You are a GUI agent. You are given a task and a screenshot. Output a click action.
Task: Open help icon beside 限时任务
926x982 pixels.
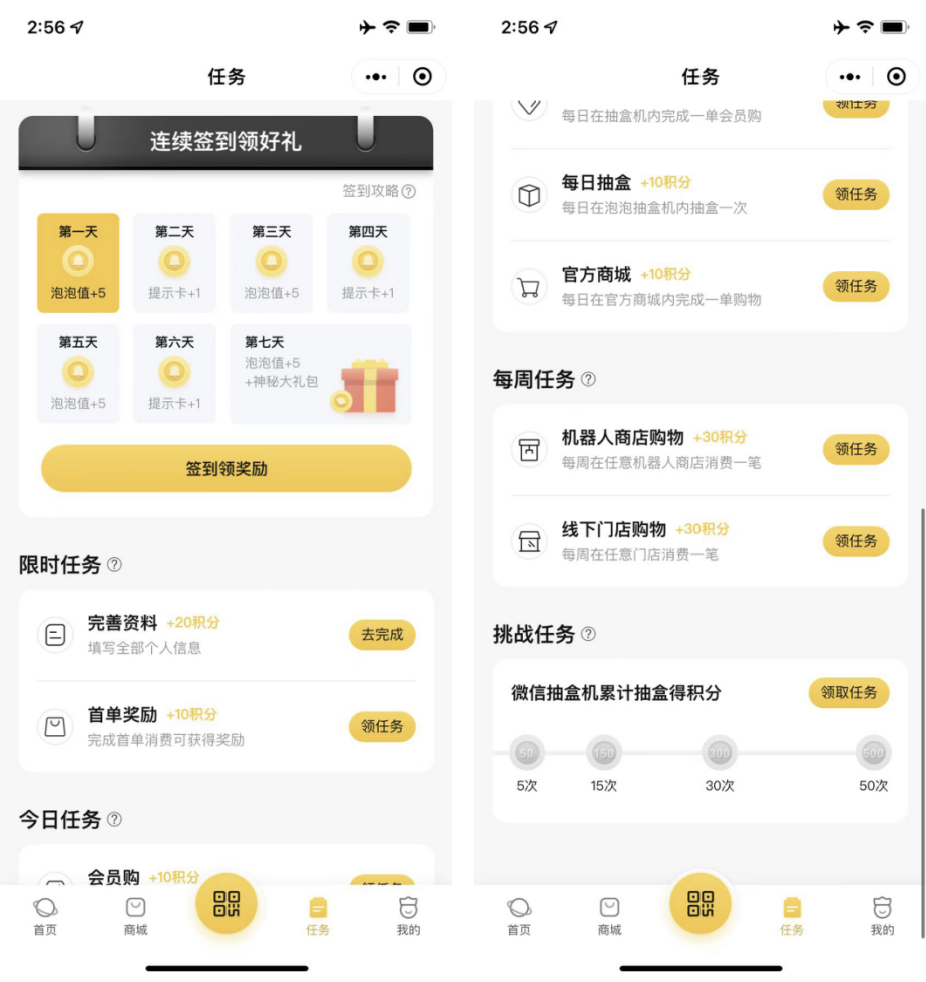pyautogui.click(x=114, y=565)
